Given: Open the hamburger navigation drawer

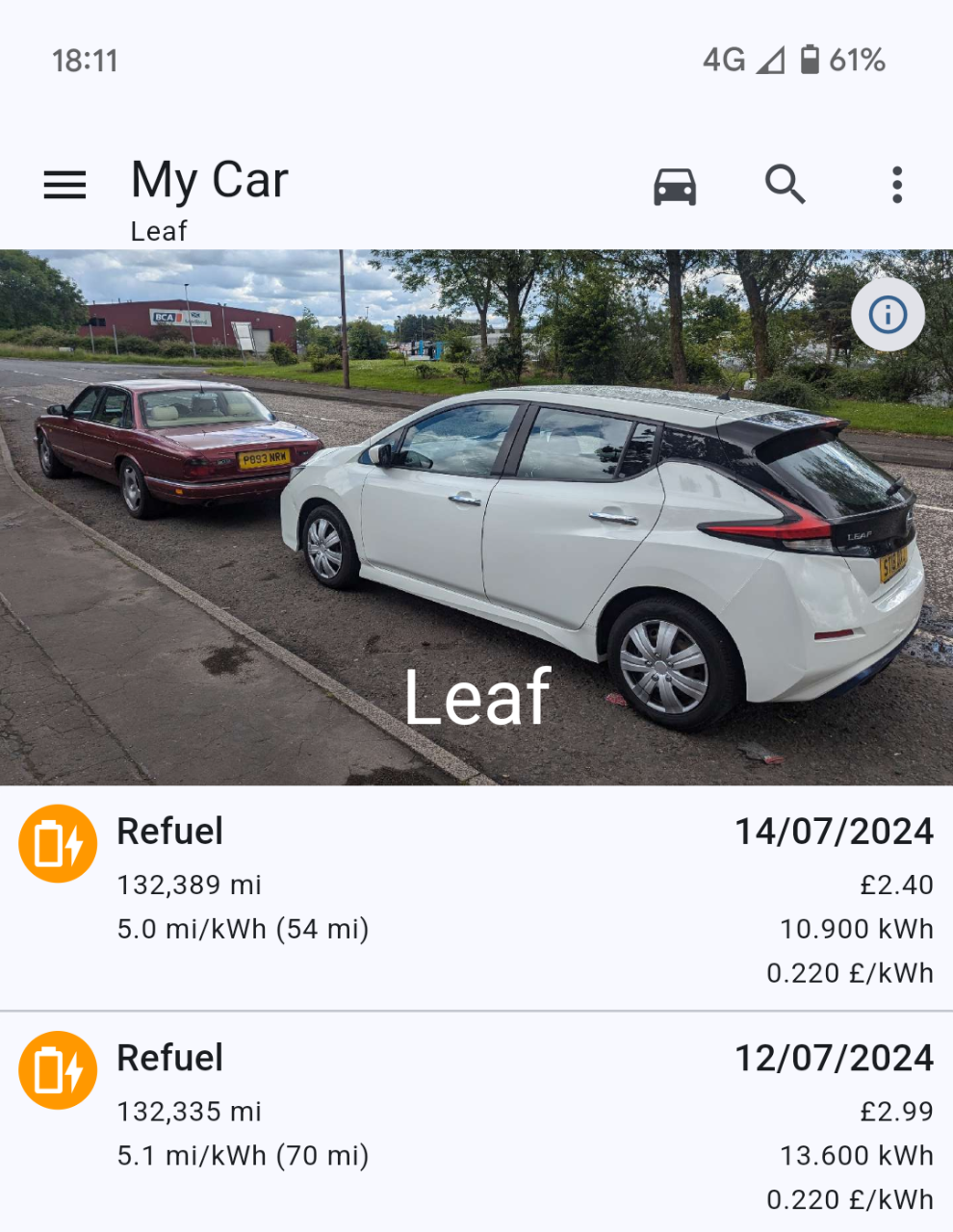Looking at the screenshot, I should point(64,184).
